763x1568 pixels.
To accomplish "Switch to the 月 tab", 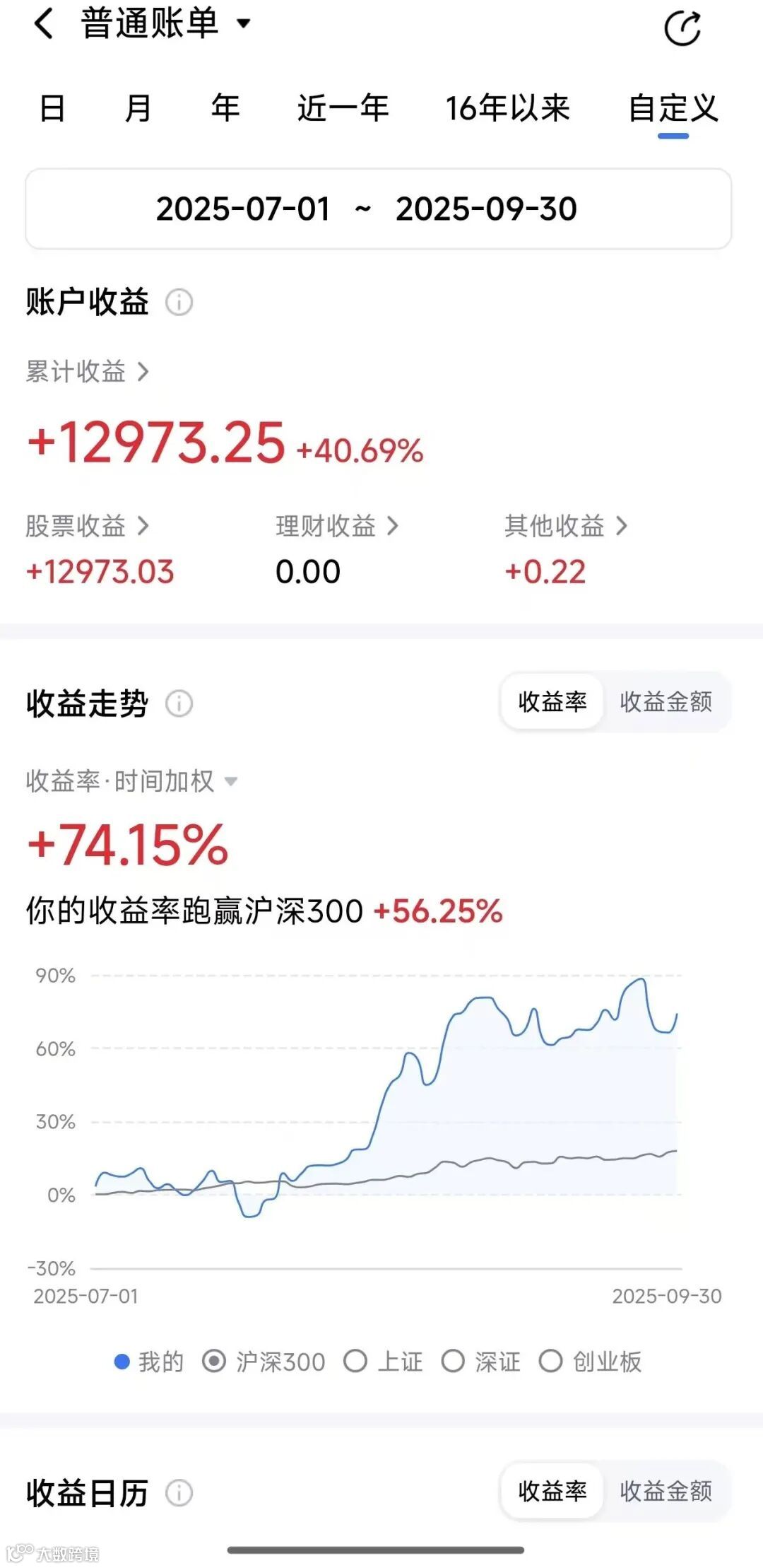I will pos(138,109).
